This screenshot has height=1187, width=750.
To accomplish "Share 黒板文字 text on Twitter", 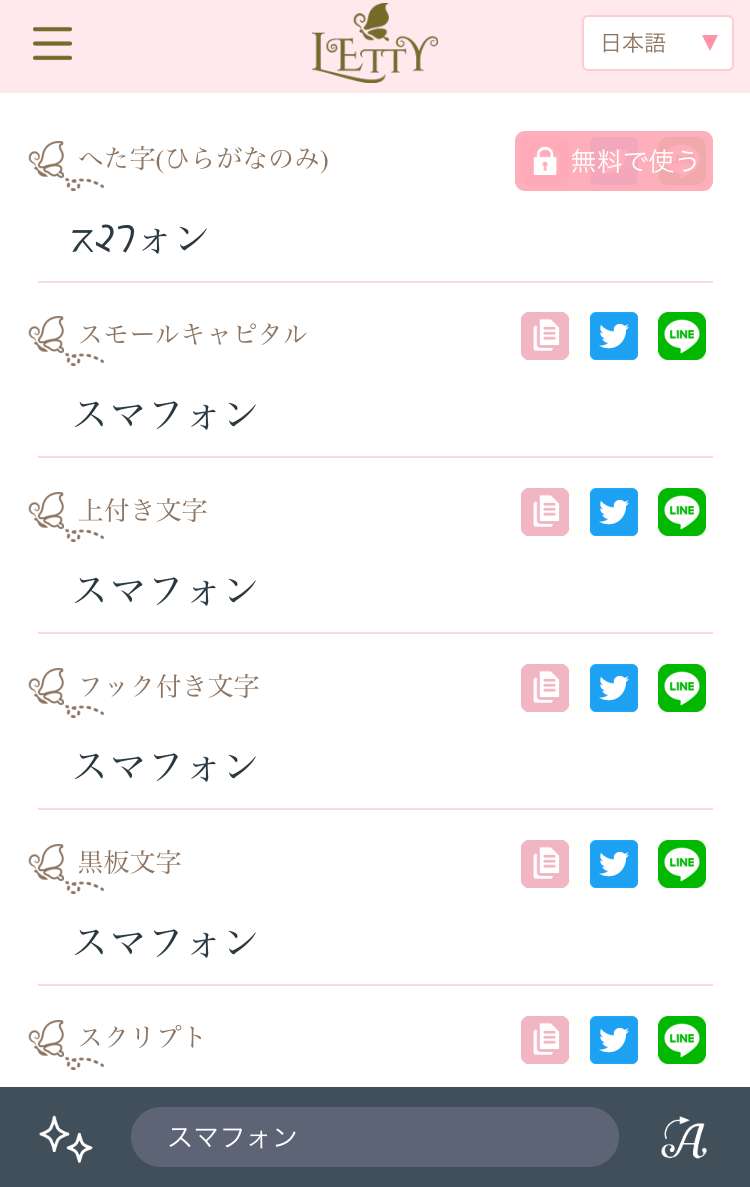I will 614,864.
